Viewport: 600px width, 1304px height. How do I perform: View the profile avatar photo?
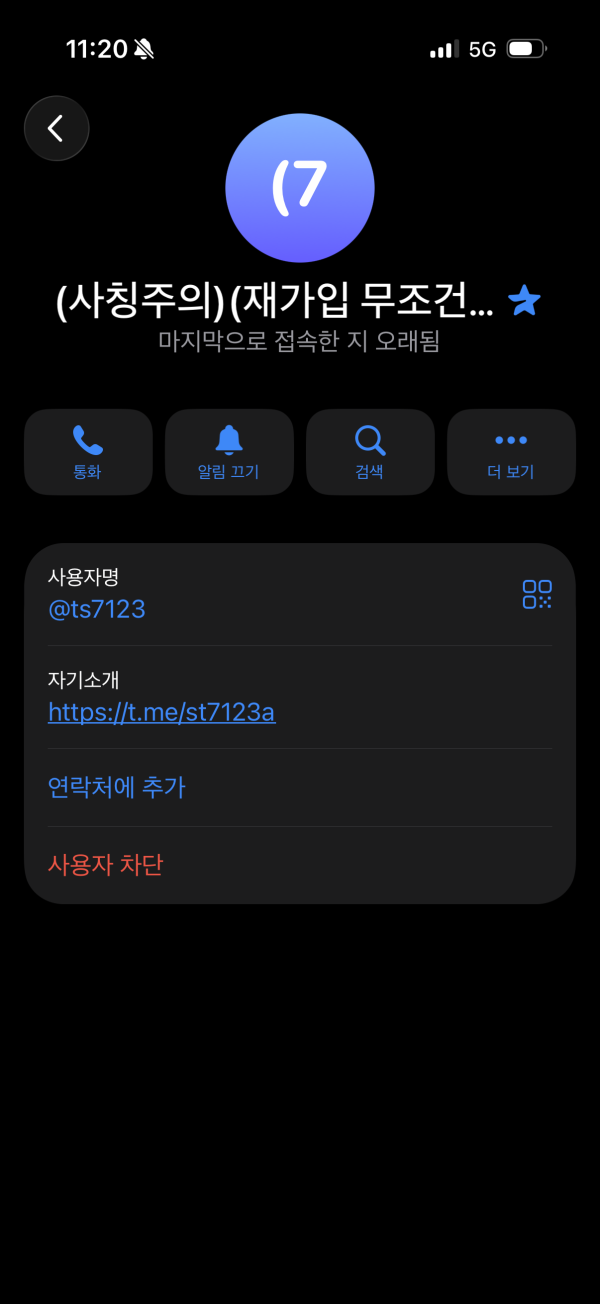(300, 188)
